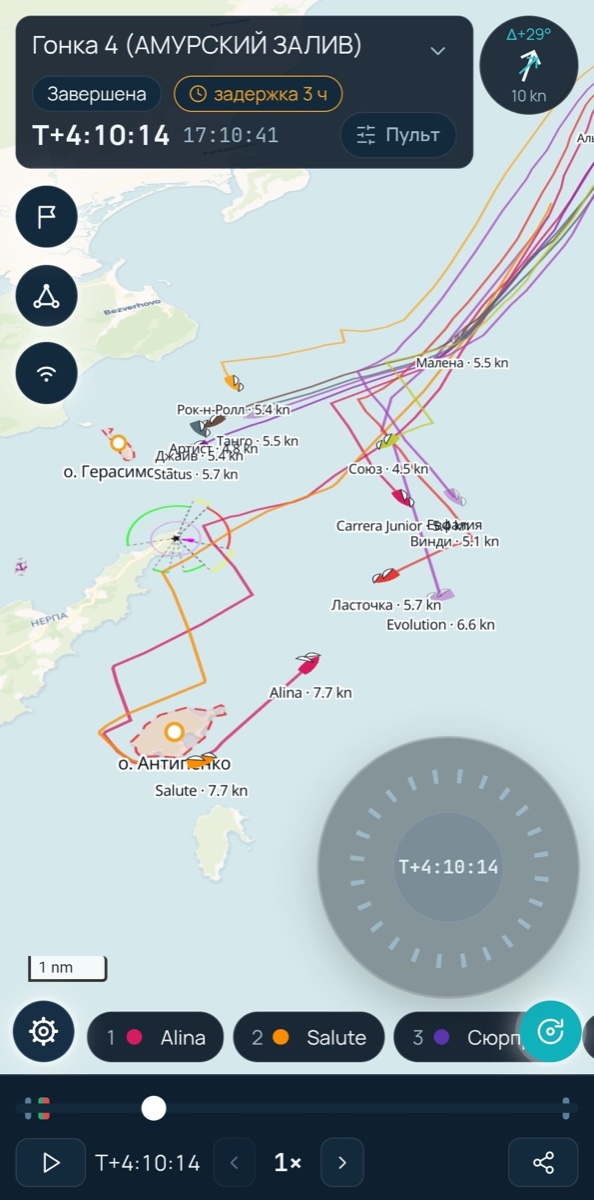
Task: Open the wind compass indicator
Action: pos(529,65)
